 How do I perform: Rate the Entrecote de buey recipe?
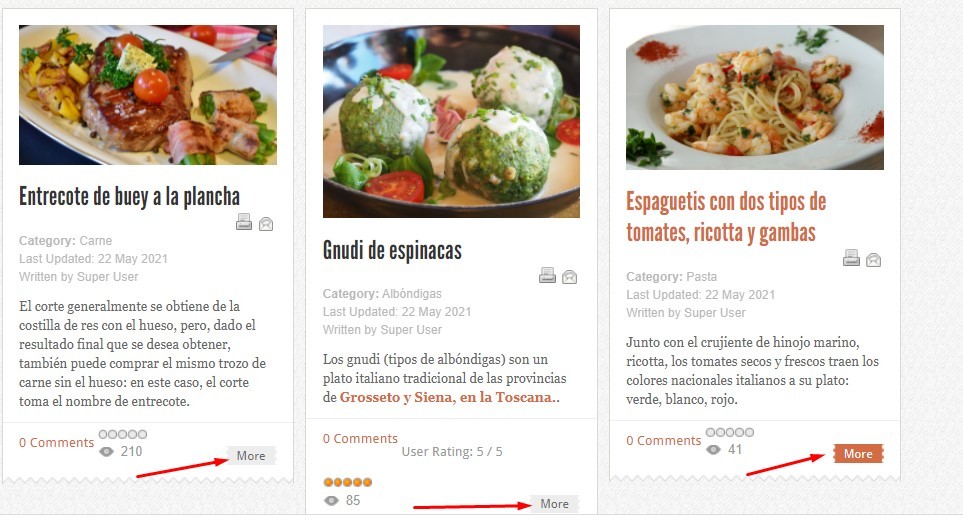123,435
